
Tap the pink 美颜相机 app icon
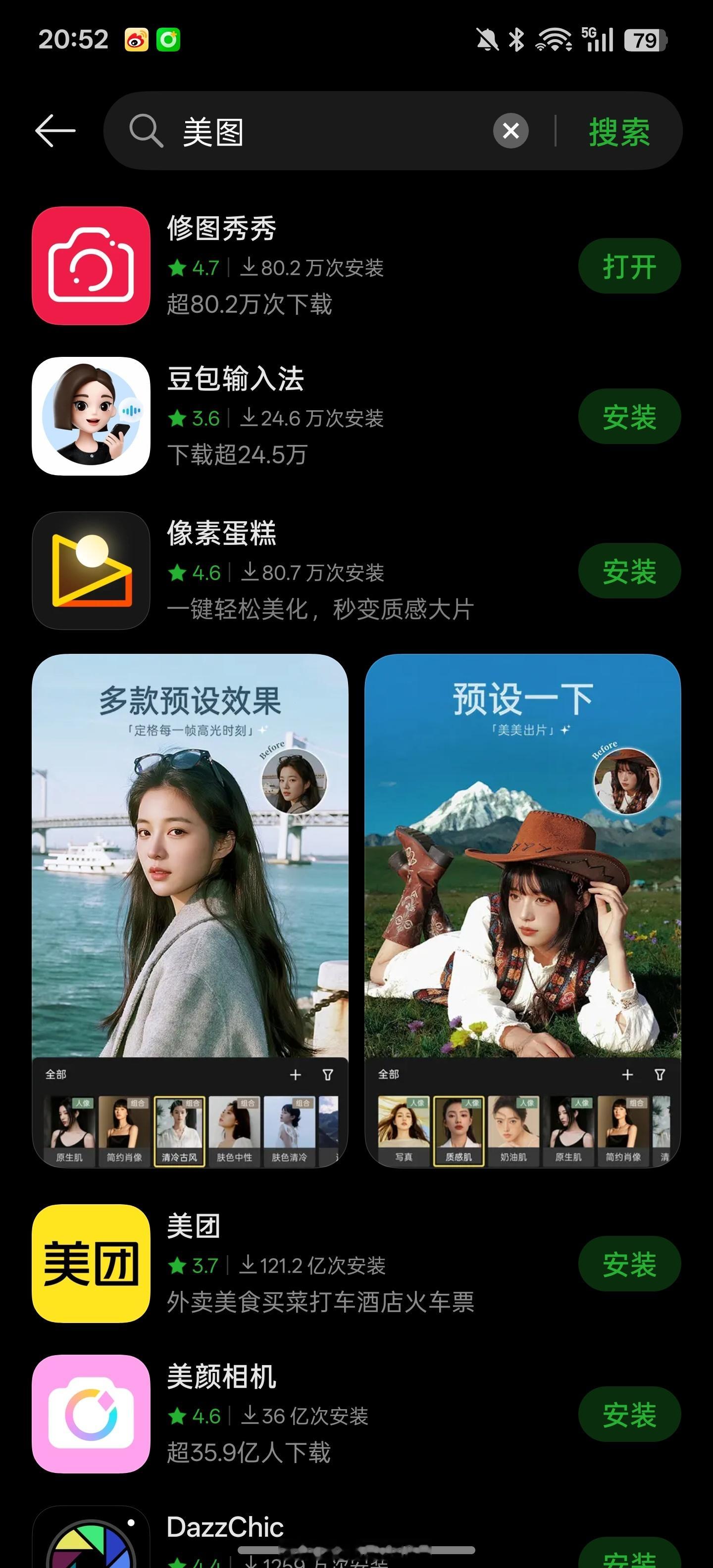point(90,1414)
